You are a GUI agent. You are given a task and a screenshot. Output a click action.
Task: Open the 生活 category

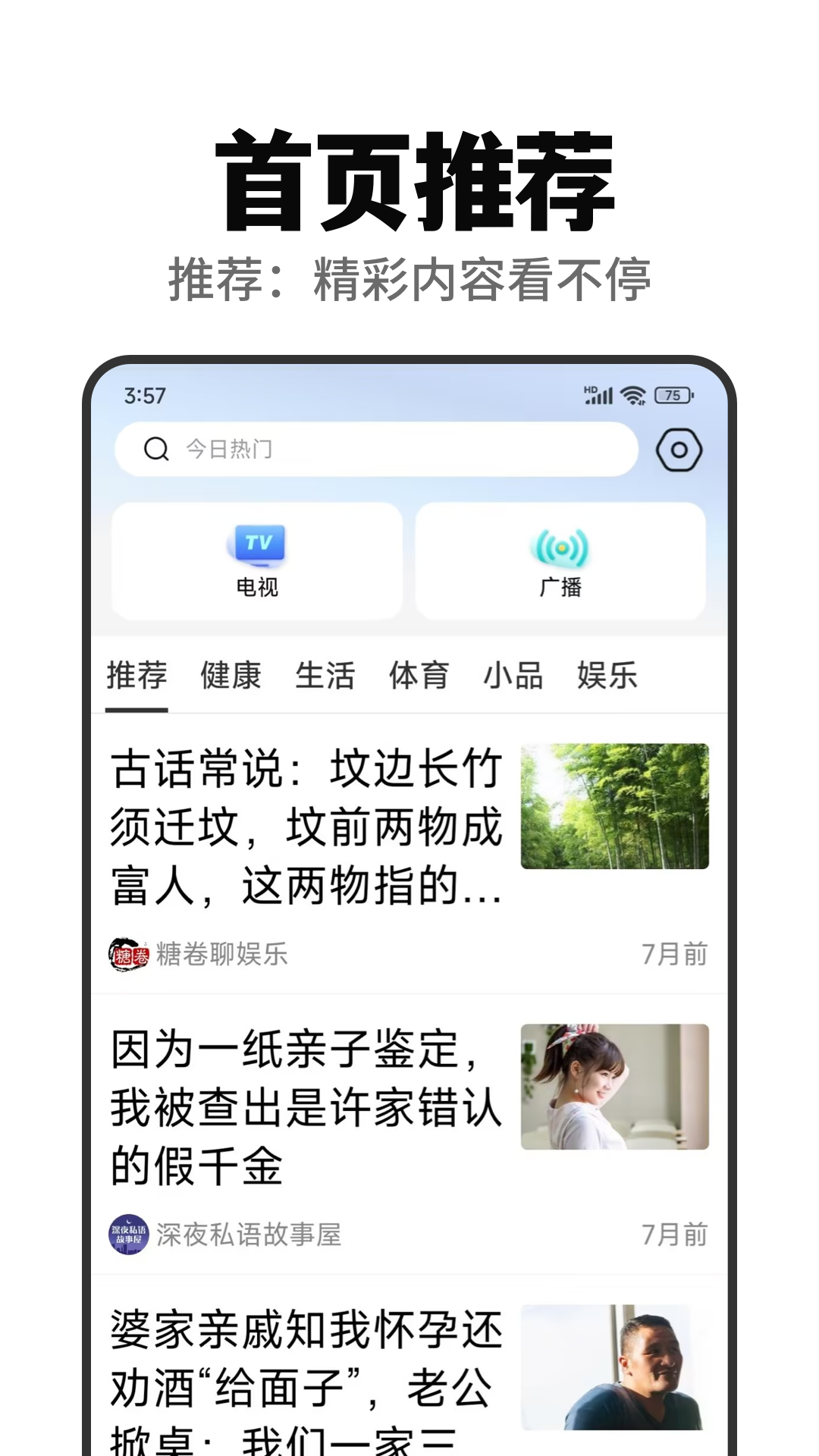coord(326,676)
